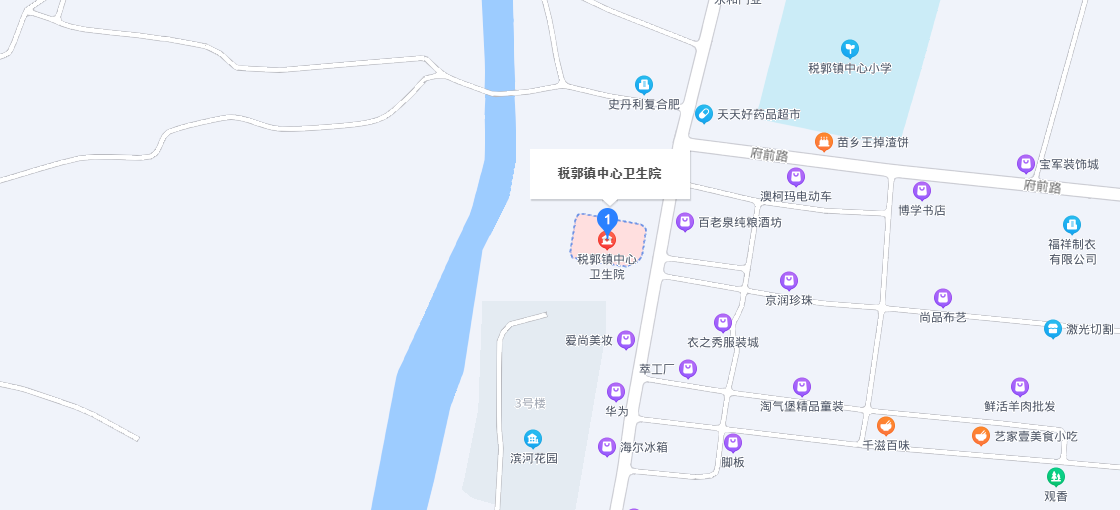The height and width of the screenshot is (510, 1120).
Task: Tap the 激光切割 place marker
Action: (x=1052, y=329)
